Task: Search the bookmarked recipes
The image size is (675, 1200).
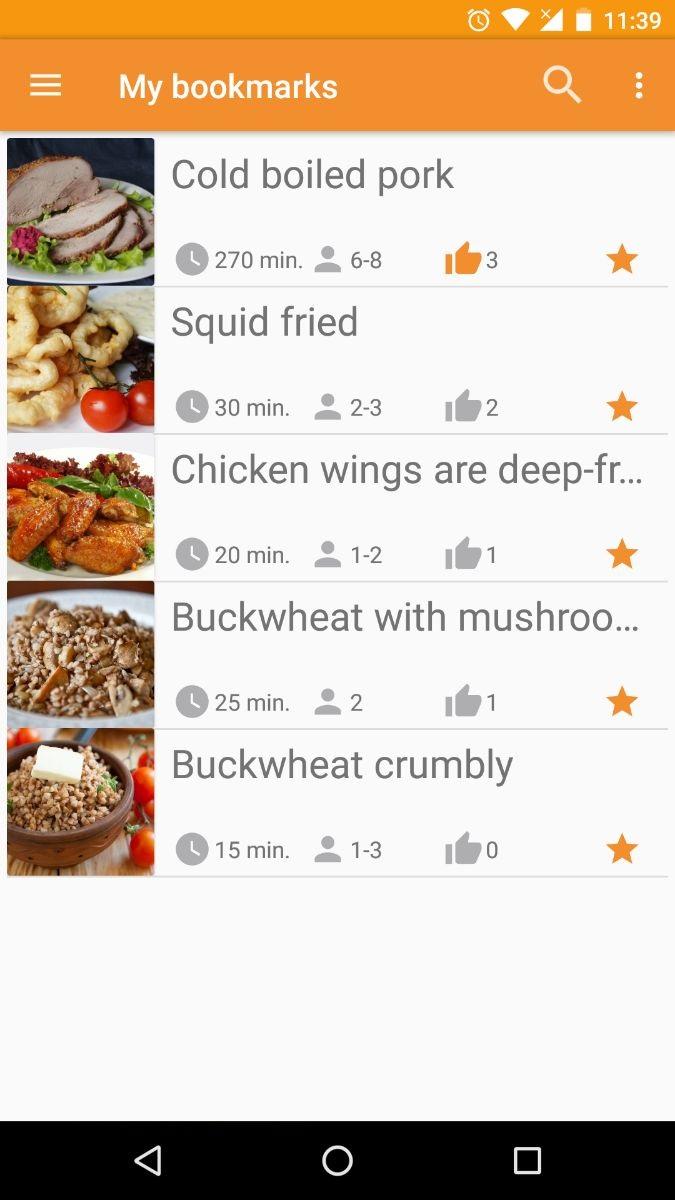Action: pos(562,86)
